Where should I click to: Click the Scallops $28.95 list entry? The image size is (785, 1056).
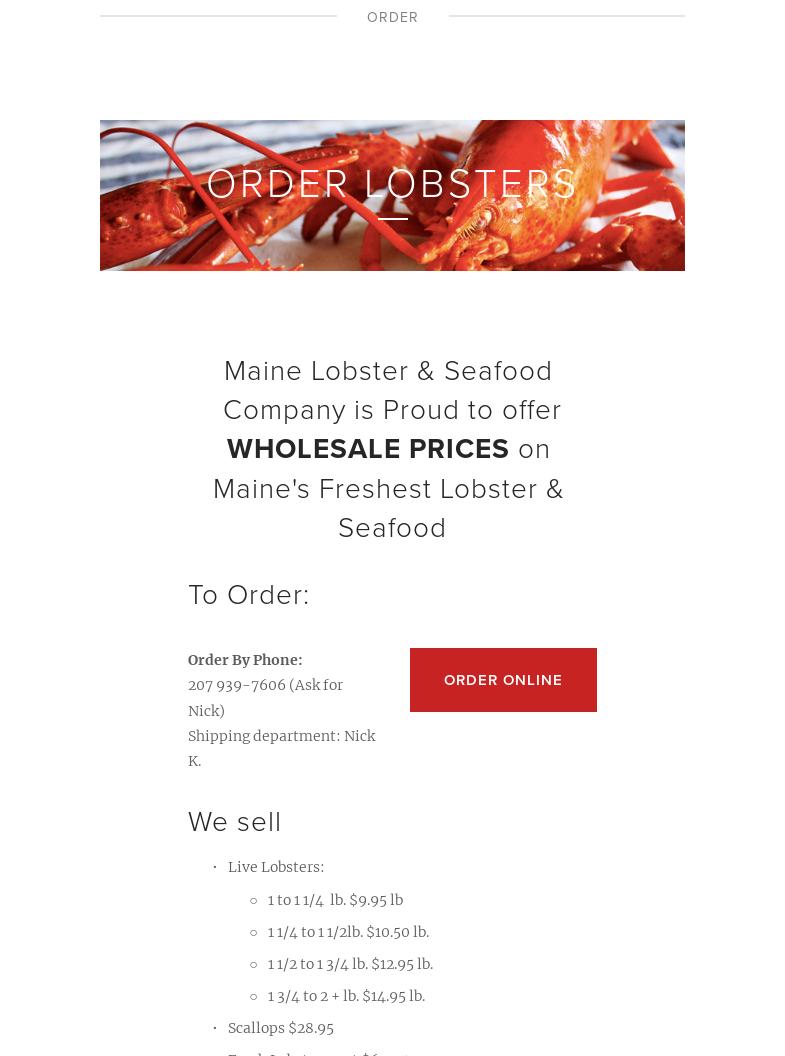280,1028
